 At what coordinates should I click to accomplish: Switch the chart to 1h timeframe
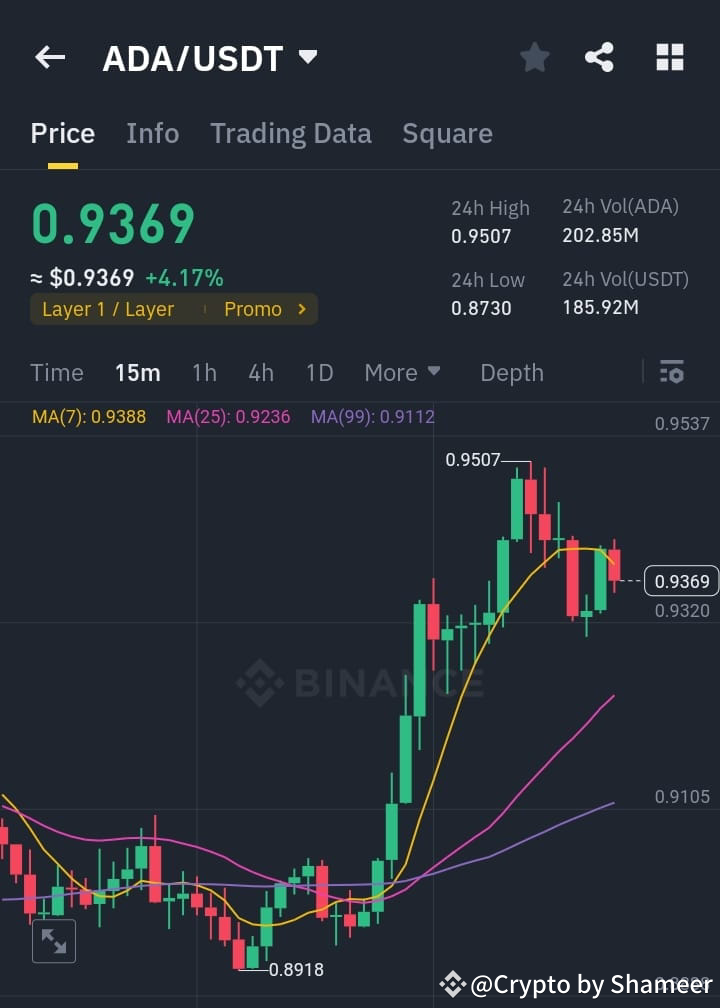tap(204, 372)
